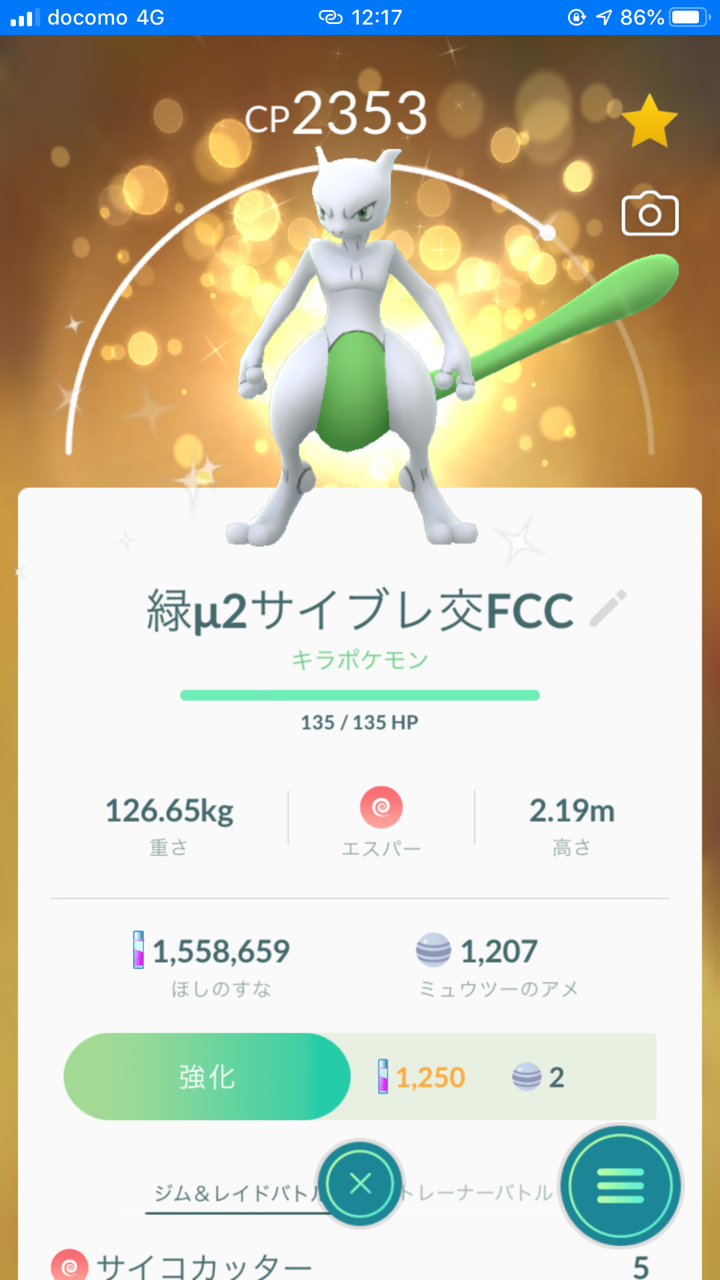Close the Pokémon detail screen
This screenshot has width=720, height=1280.
coord(360,1184)
